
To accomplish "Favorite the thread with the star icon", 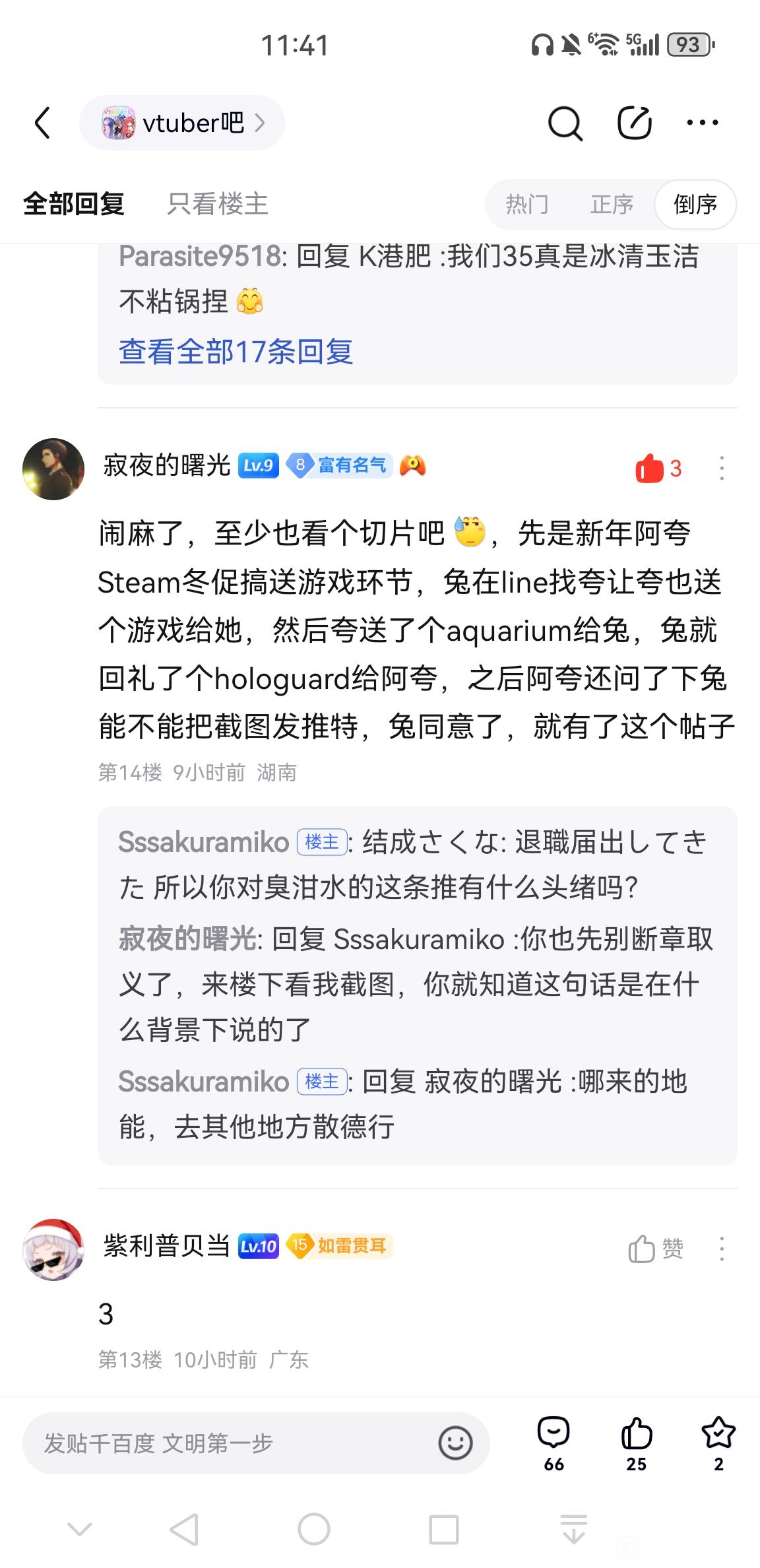I will coord(718,1443).
